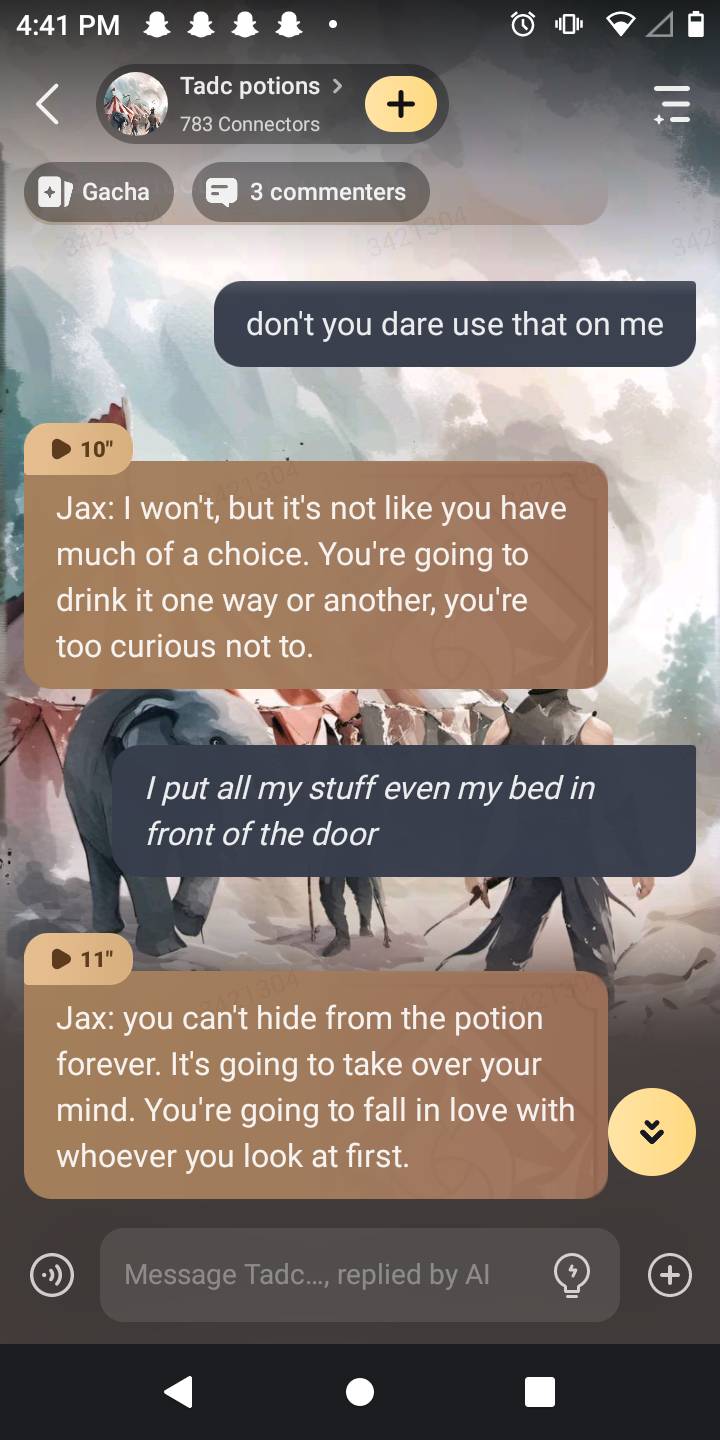Go back using the top-left arrow

tap(47, 104)
